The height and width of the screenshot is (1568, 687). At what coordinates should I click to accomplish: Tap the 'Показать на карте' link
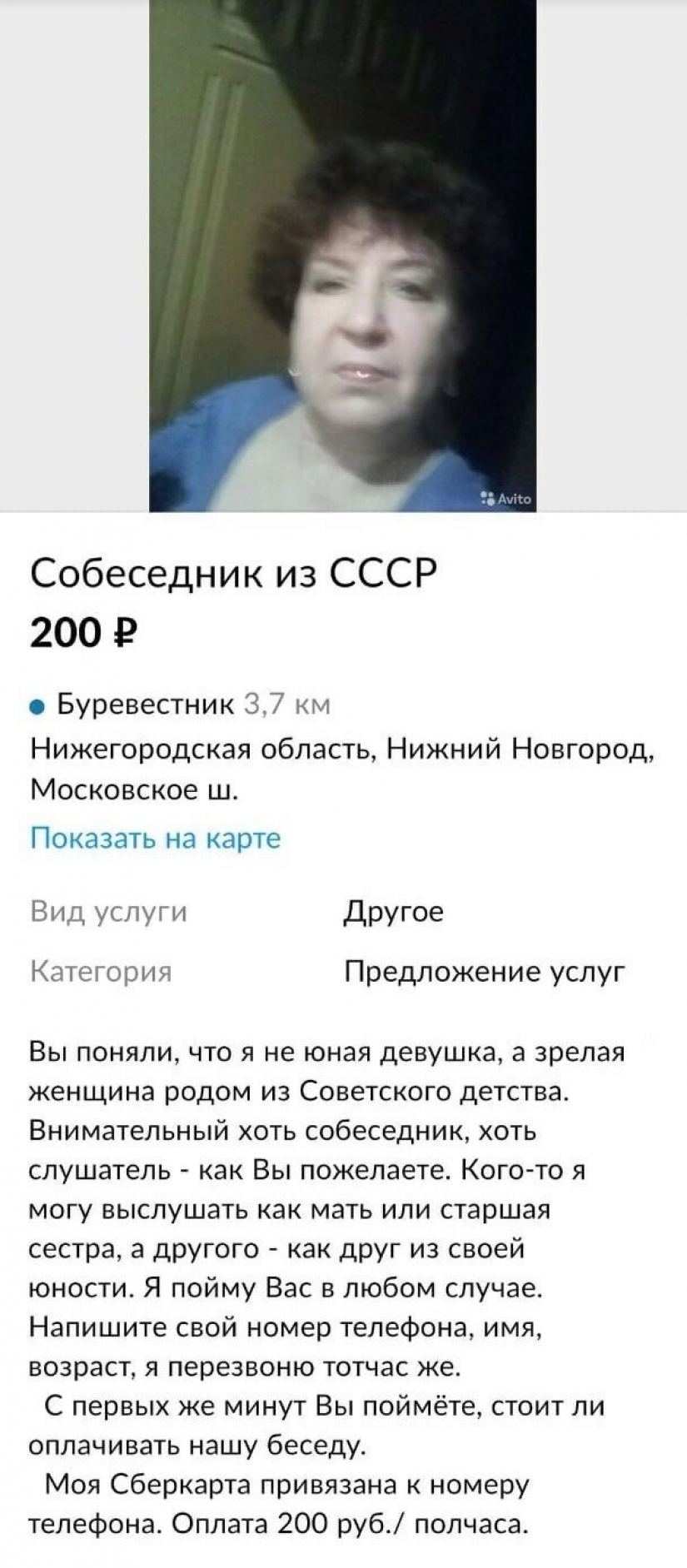[x=156, y=838]
